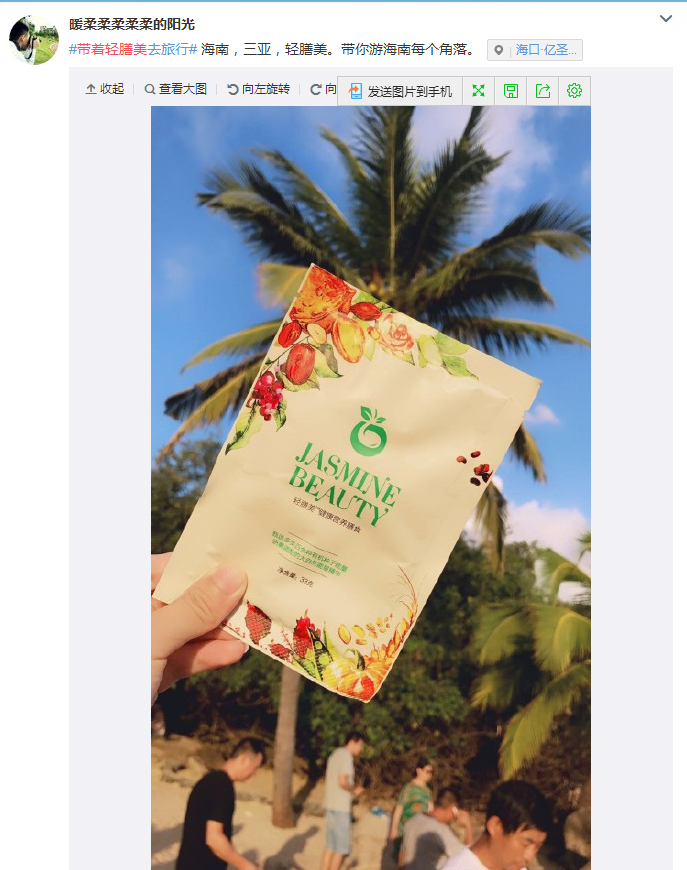Image resolution: width=687 pixels, height=870 pixels.
Task: Open the #带着轻膳美去旅行# hashtag
Action: [132, 49]
